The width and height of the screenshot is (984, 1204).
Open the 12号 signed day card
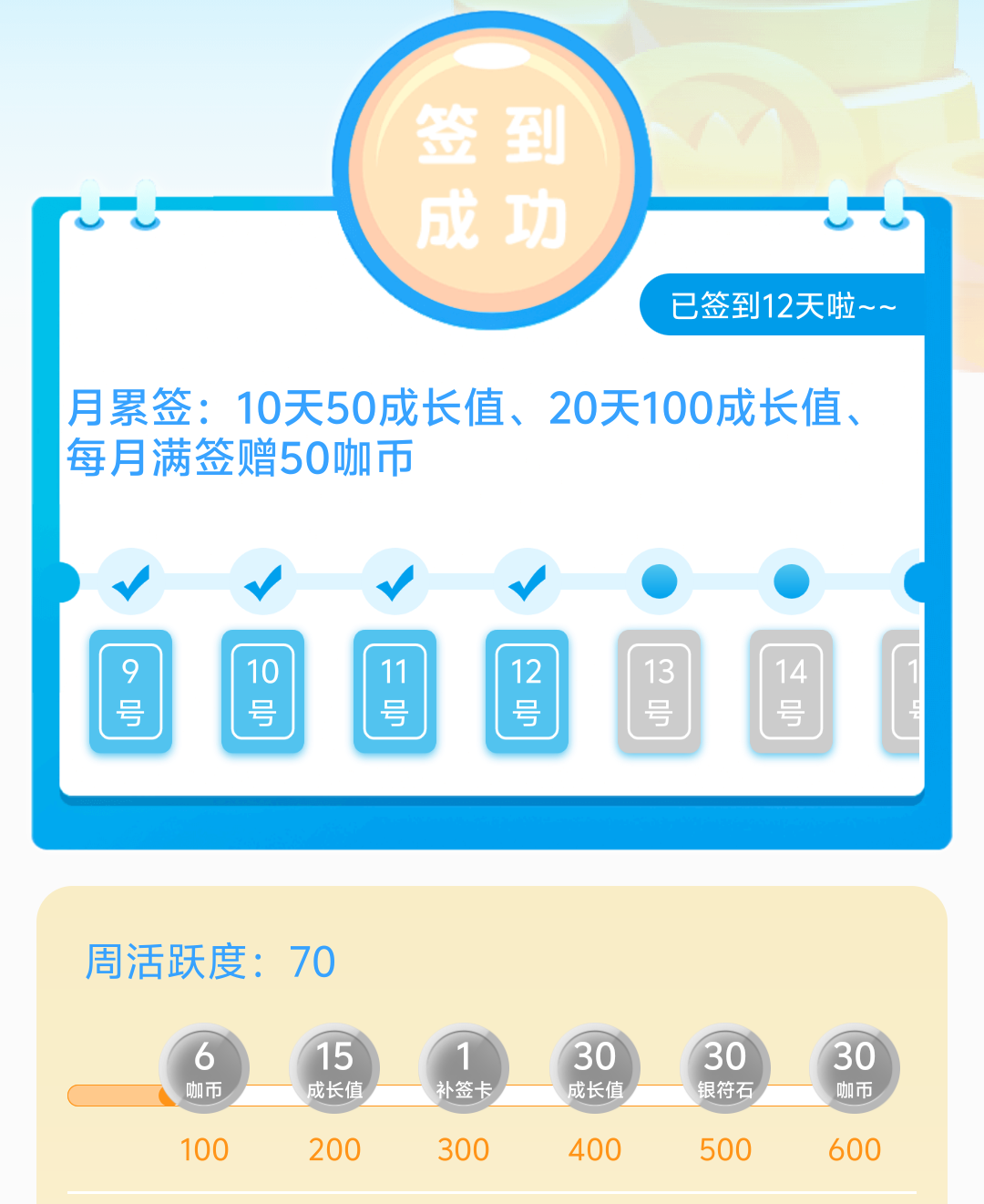pyautogui.click(x=527, y=691)
